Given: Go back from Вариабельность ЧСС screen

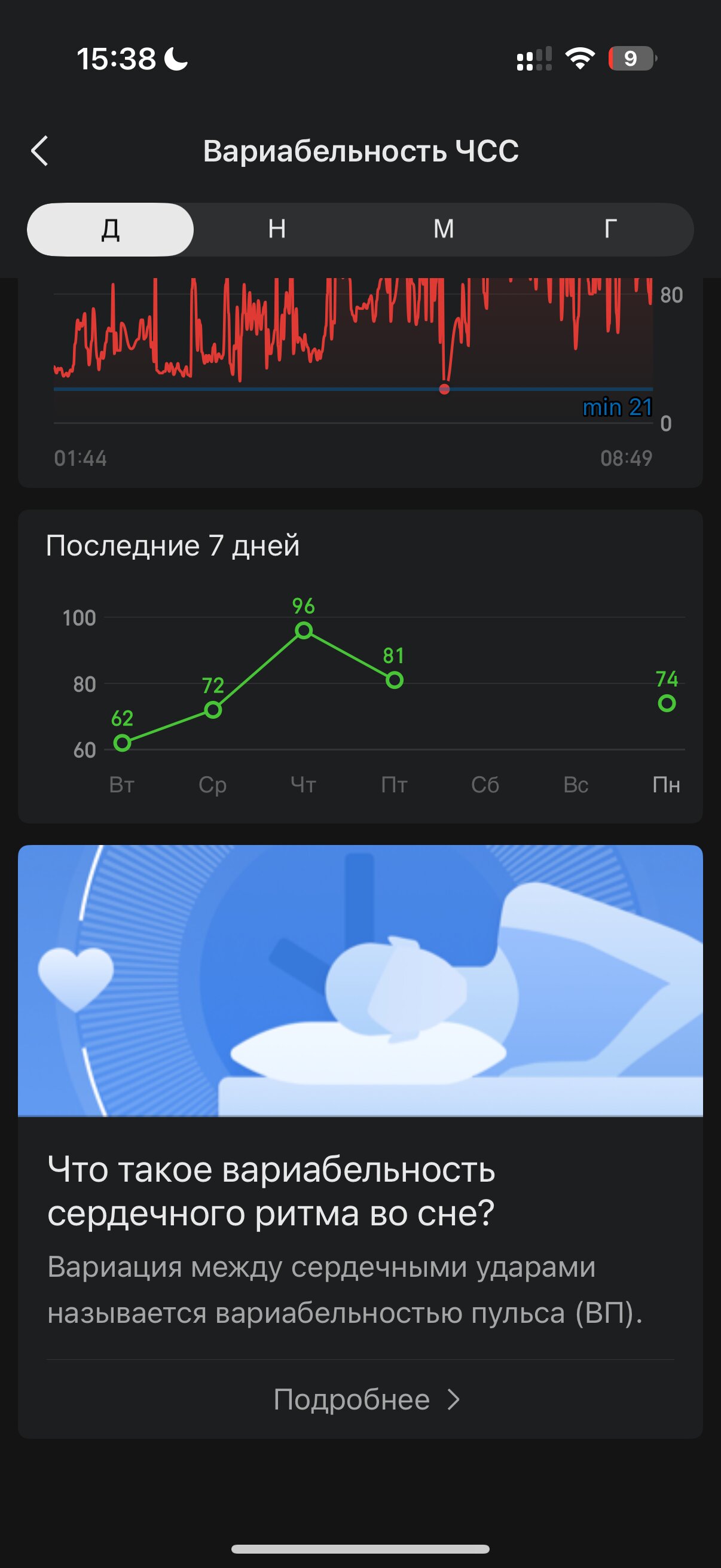Looking at the screenshot, I should (x=40, y=150).
